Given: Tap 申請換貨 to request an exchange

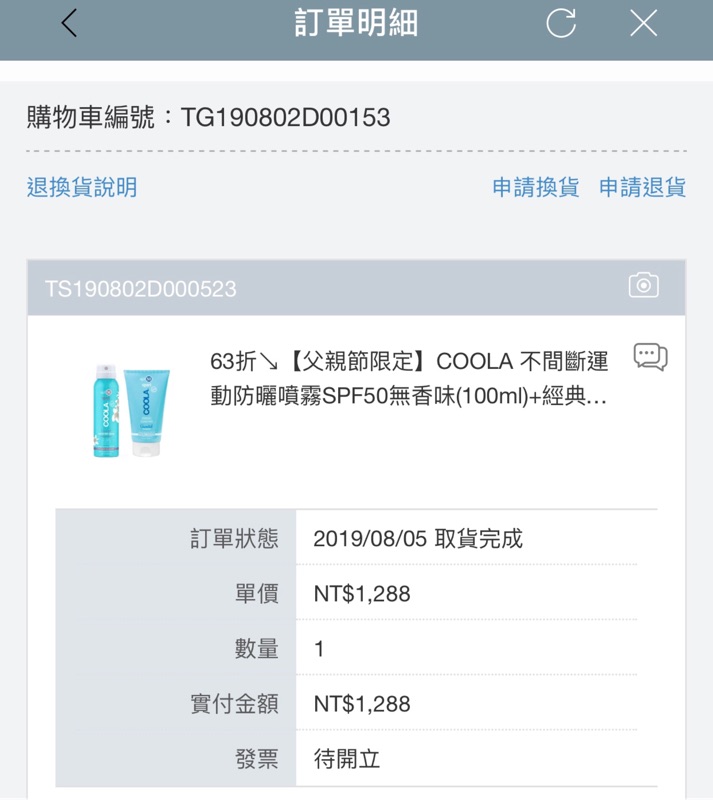Looking at the screenshot, I should click(x=536, y=187).
